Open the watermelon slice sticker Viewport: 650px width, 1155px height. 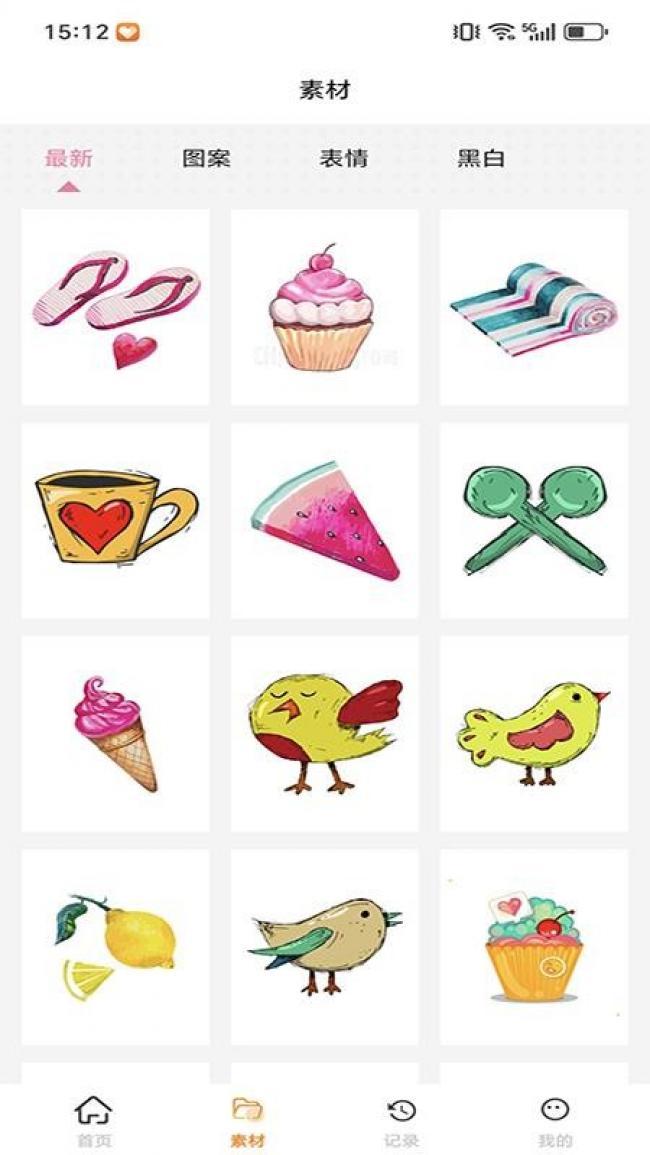click(324, 520)
